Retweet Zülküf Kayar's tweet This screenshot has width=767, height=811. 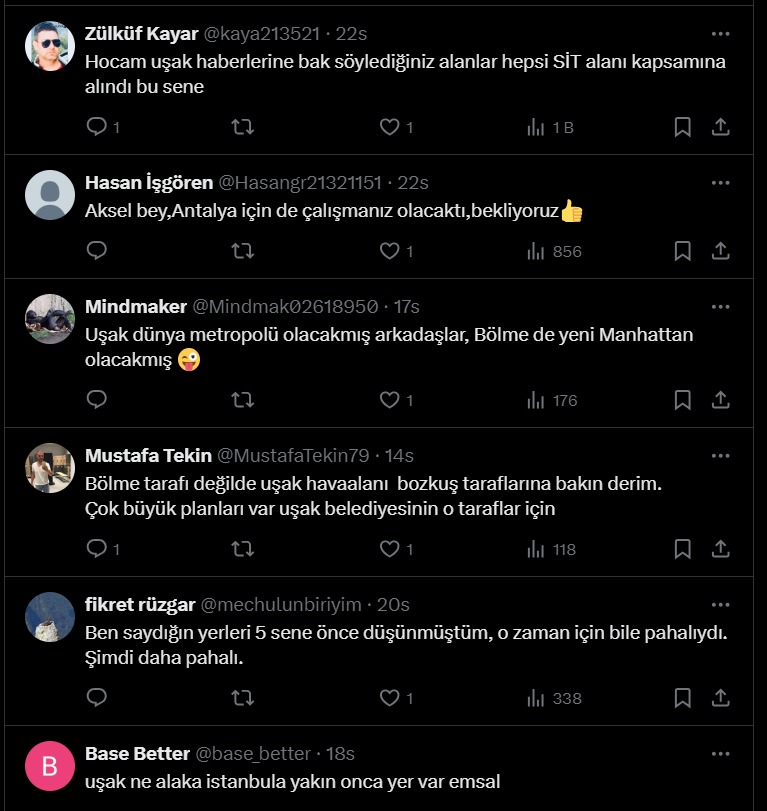(x=242, y=127)
